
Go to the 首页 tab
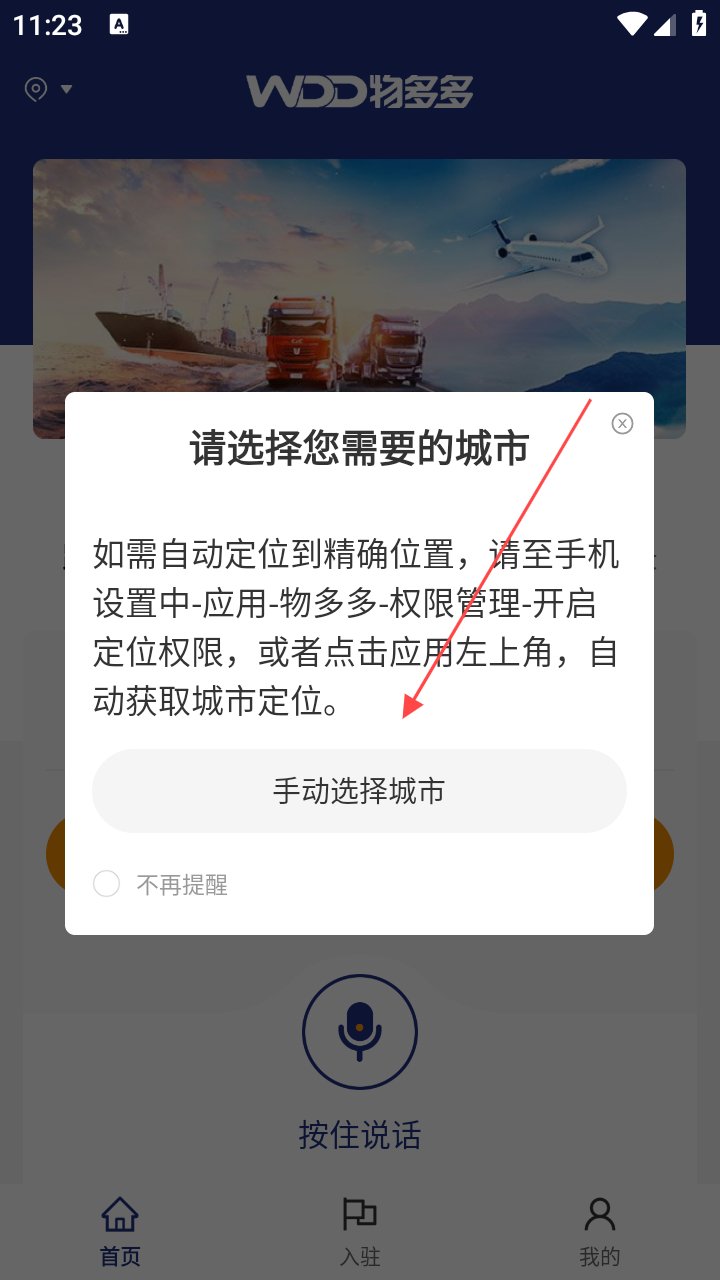point(120,1232)
